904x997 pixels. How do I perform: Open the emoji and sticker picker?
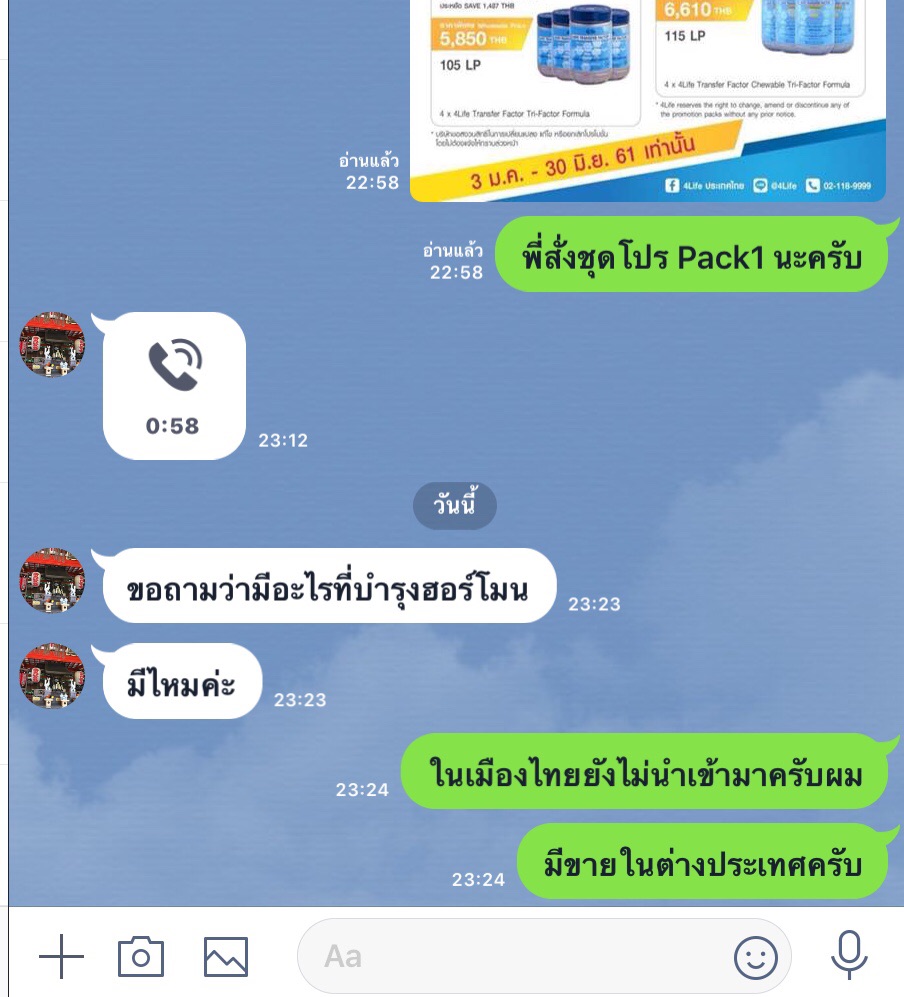pos(755,958)
